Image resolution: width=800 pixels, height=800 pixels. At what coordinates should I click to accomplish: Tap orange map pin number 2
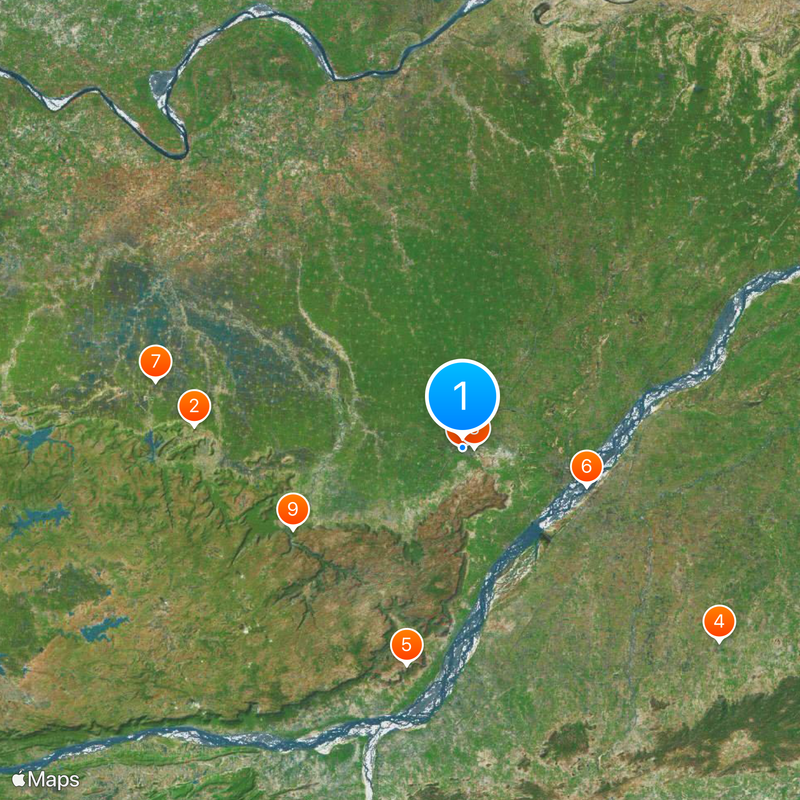(194, 406)
